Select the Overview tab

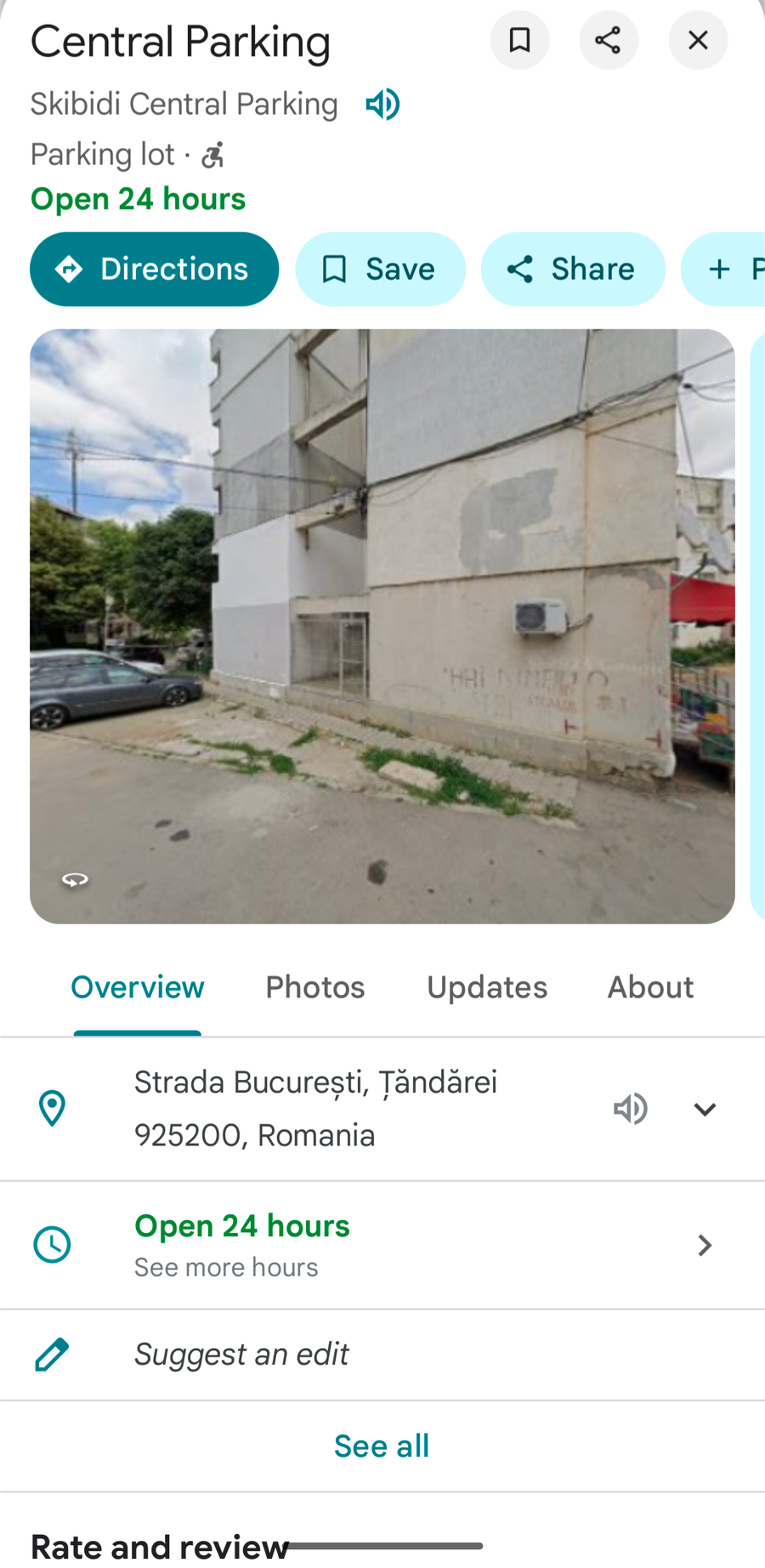point(138,987)
